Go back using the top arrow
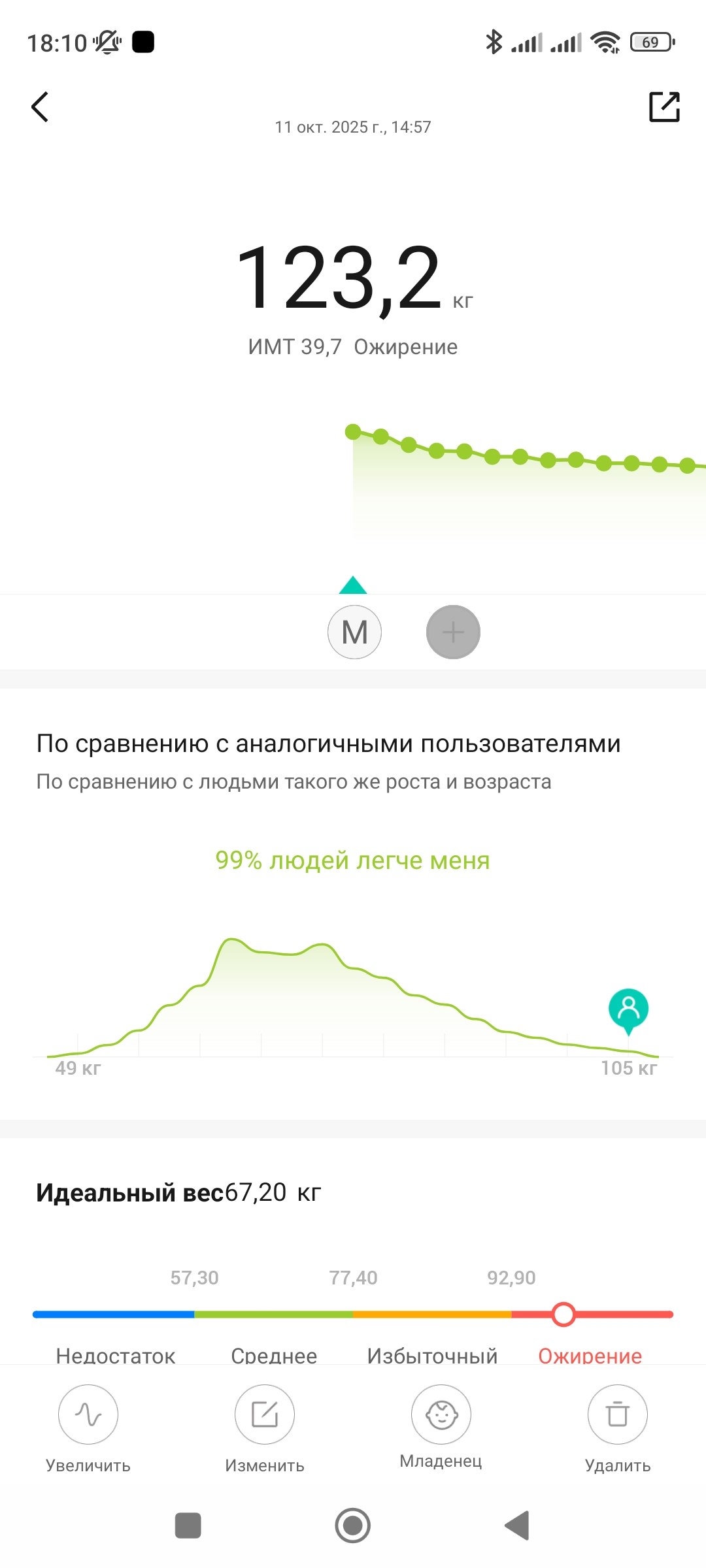Image resolution: width=706 pixels, height=1568 pixels. [41, 107]
